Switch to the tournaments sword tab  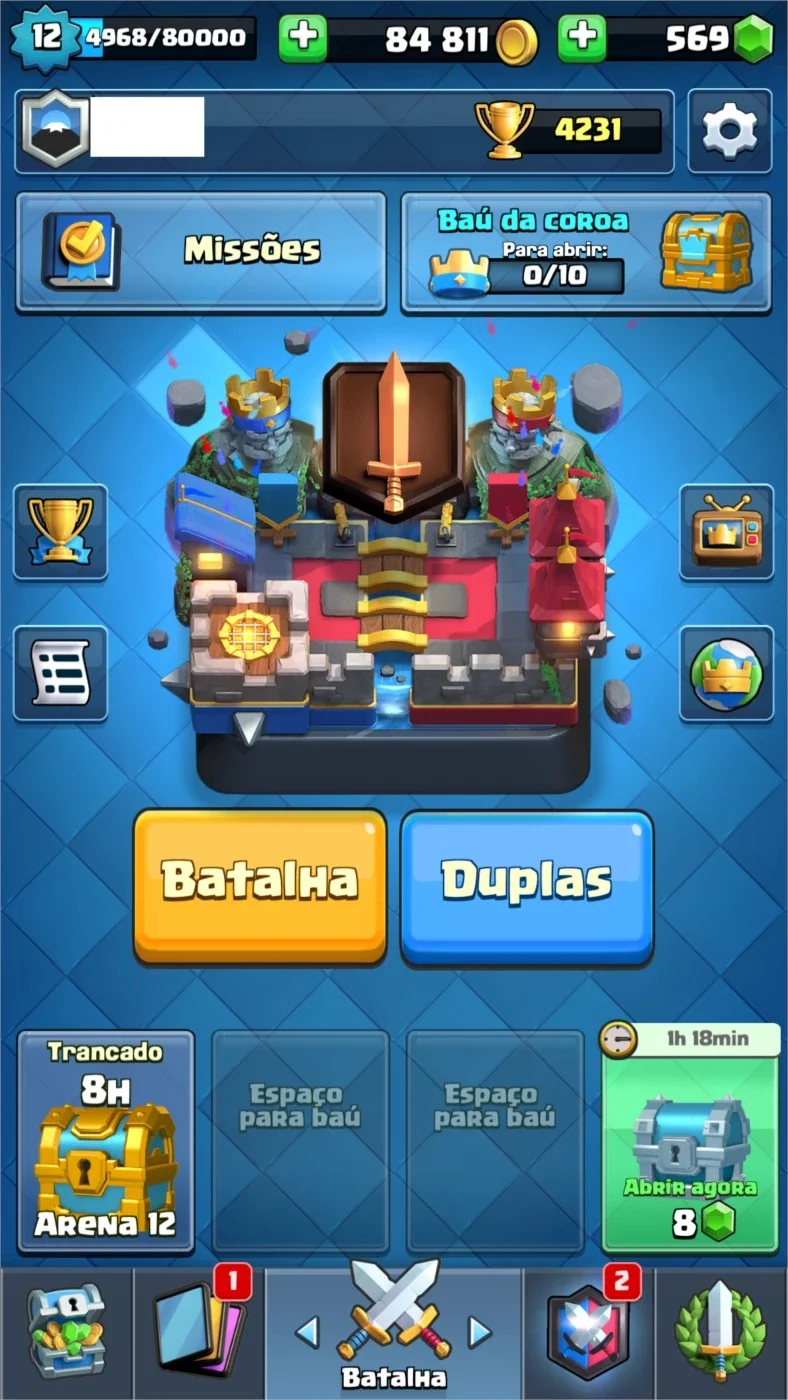[721, 1332]
